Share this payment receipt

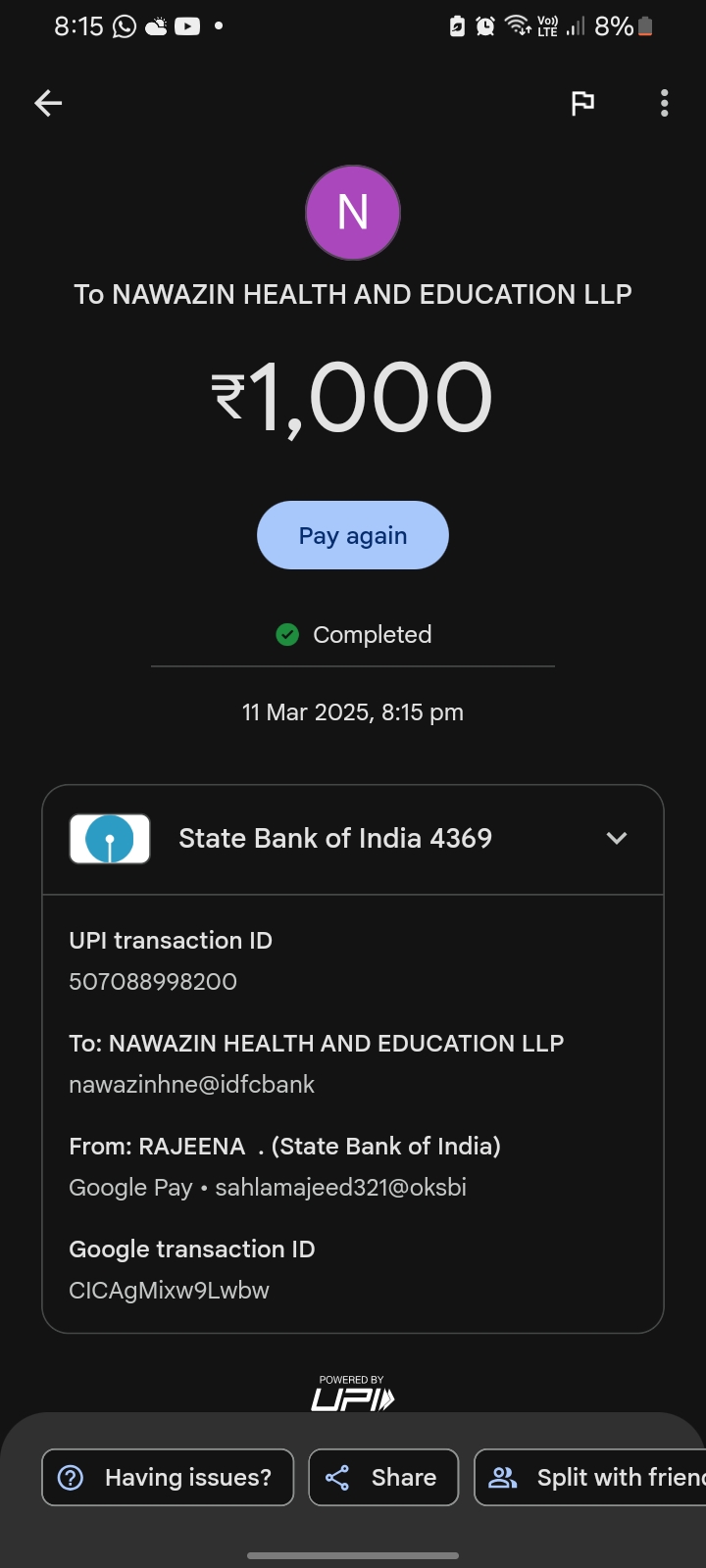[x=383, y=1477]
